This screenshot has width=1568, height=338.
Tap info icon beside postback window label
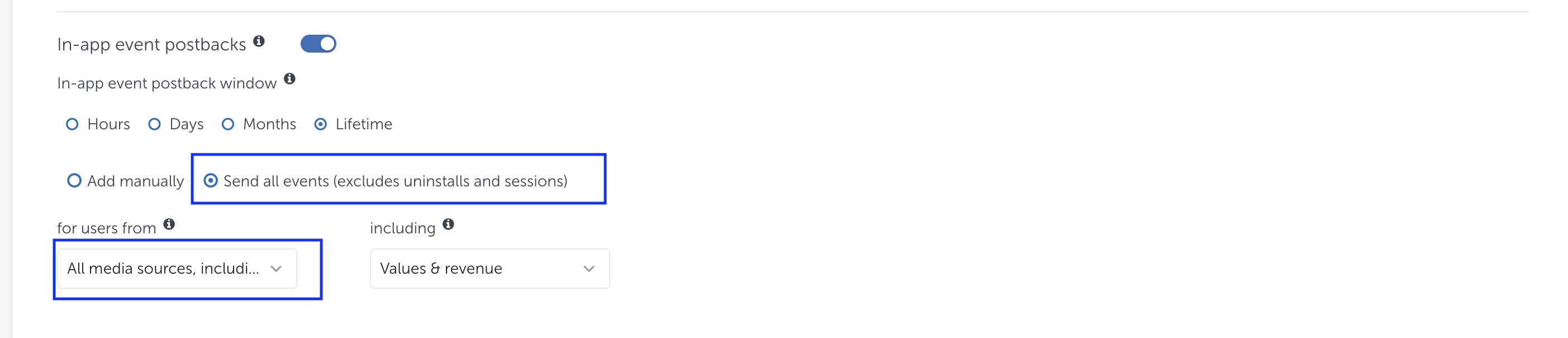click(x=289, y=79)
